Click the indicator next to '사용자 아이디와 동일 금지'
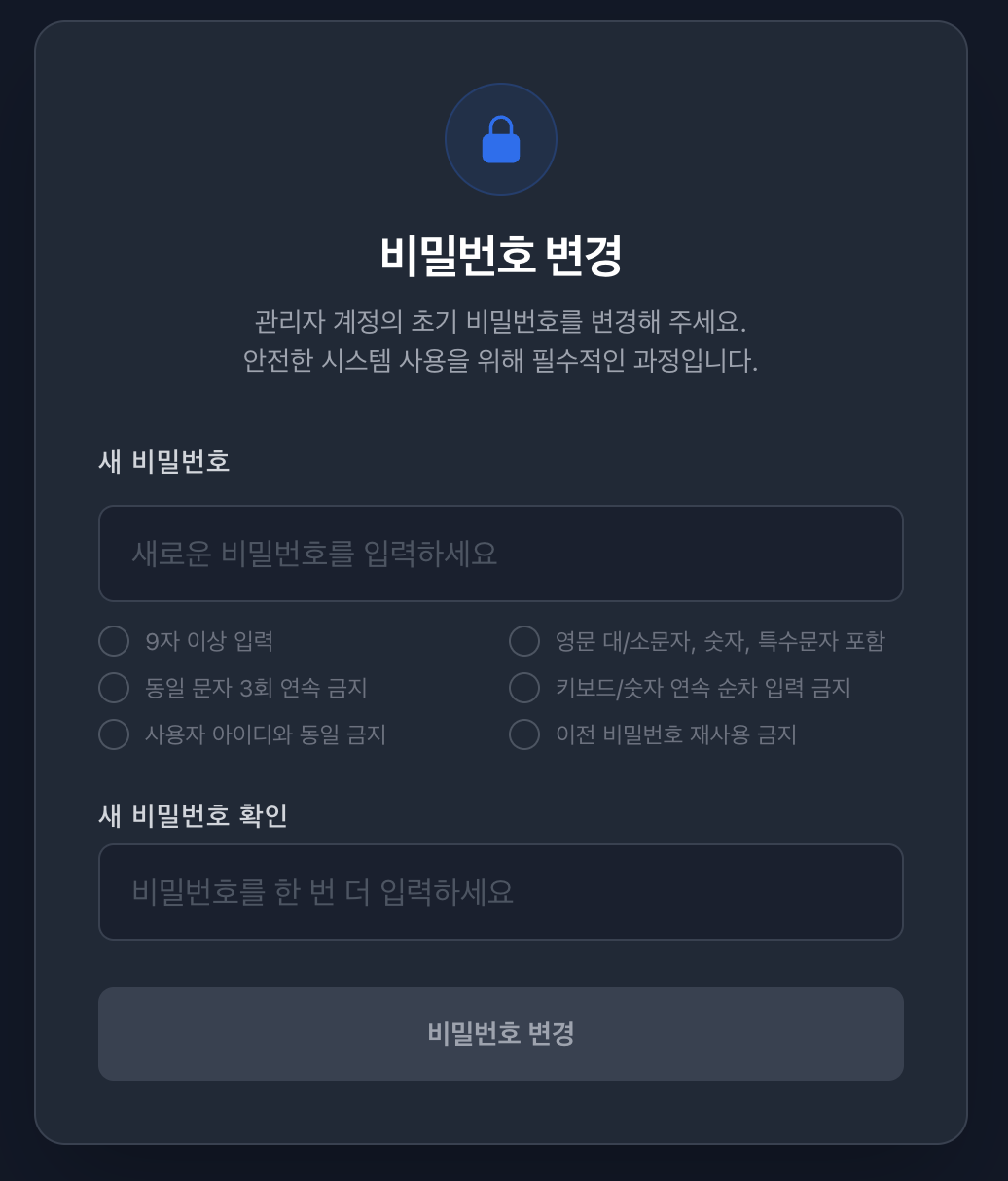Viewport: 1008px width, 1181px height. [113, 734]
